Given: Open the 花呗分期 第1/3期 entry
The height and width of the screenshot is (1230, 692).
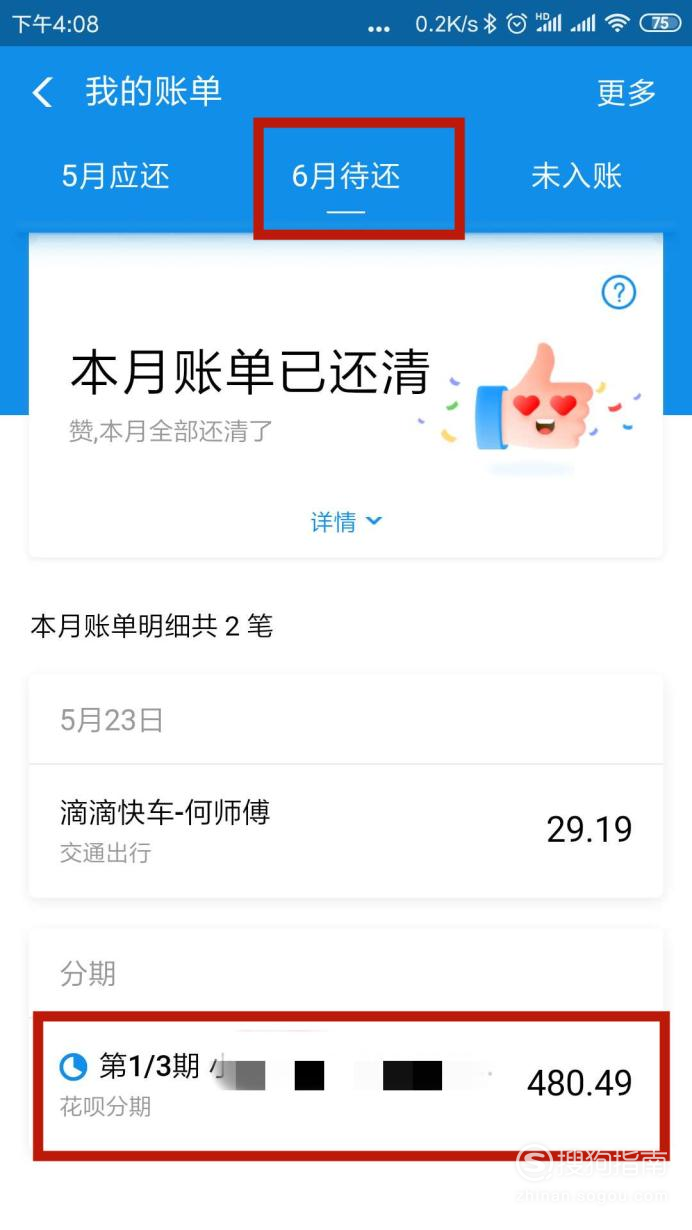Looking at the screenshot, I should pyautogui.click(x=346, y=1084).
